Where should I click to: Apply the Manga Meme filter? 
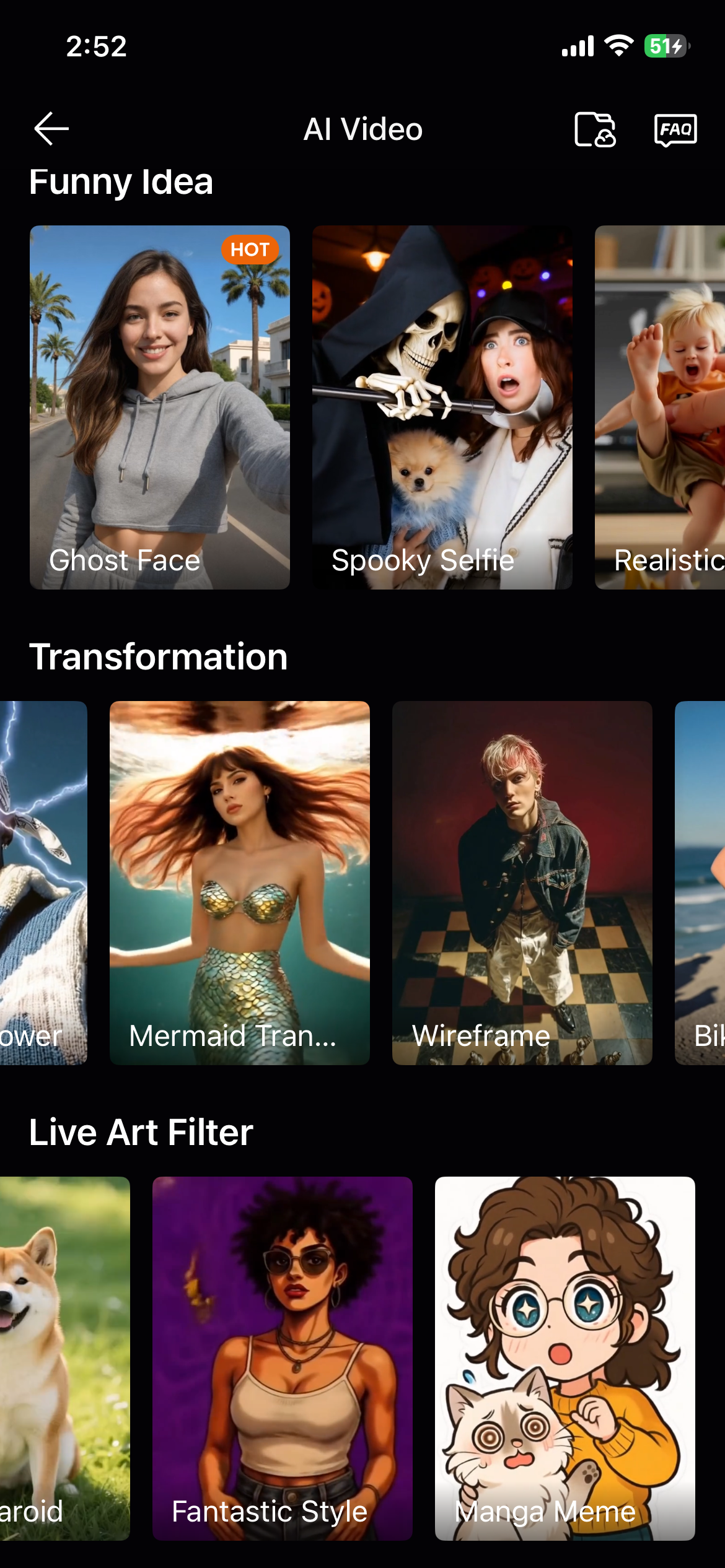565,1358
